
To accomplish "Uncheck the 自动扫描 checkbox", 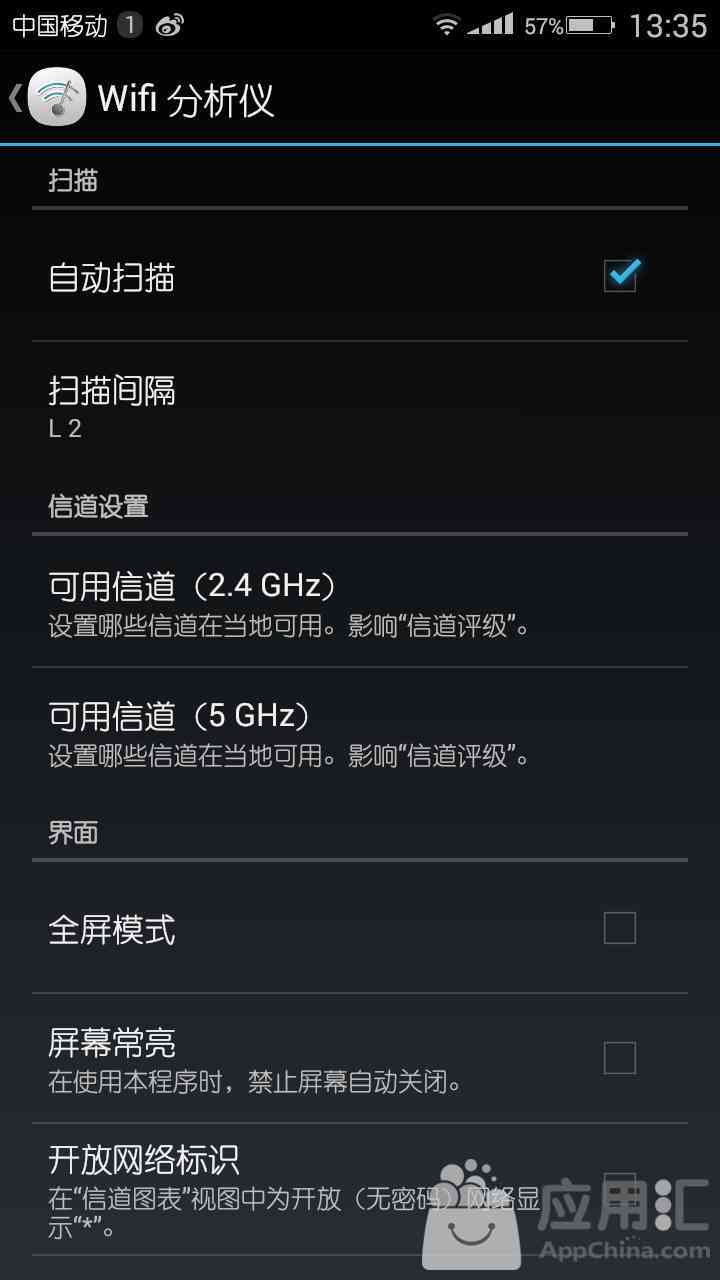I will coord(621,275).
